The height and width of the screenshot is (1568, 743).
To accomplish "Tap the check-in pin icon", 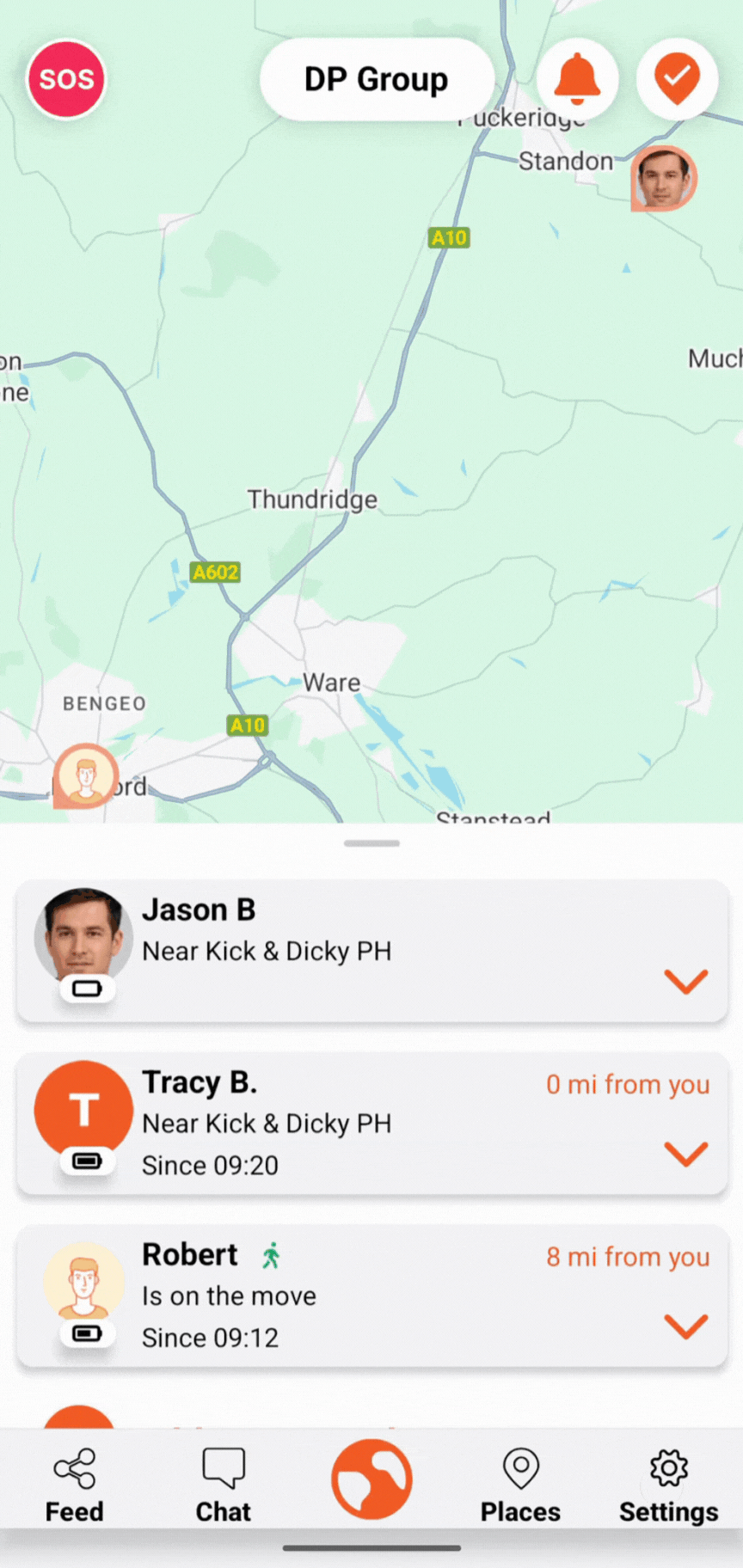I will pyautogui.click(x=677, y=79).
